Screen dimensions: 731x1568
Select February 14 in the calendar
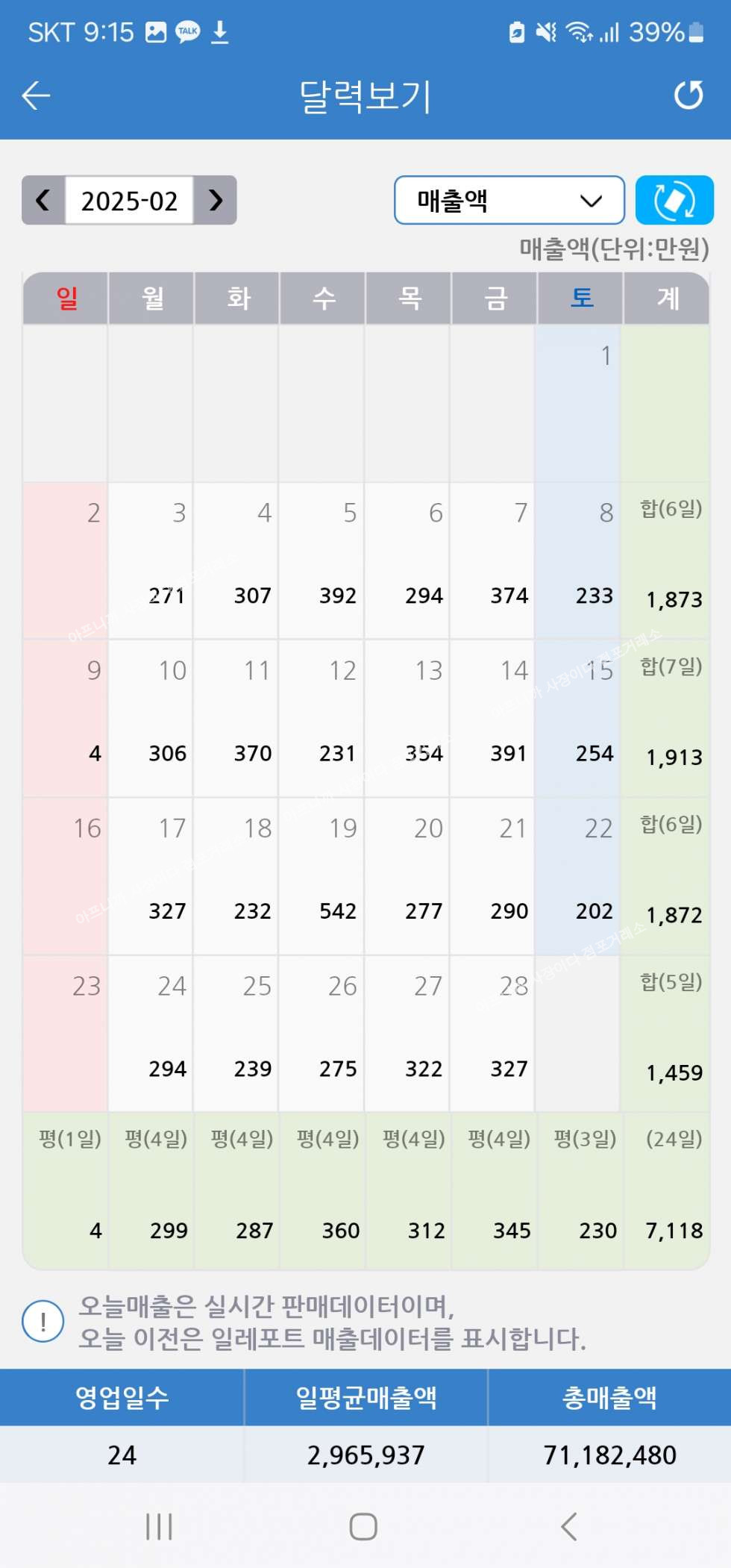tap(493, 718)
